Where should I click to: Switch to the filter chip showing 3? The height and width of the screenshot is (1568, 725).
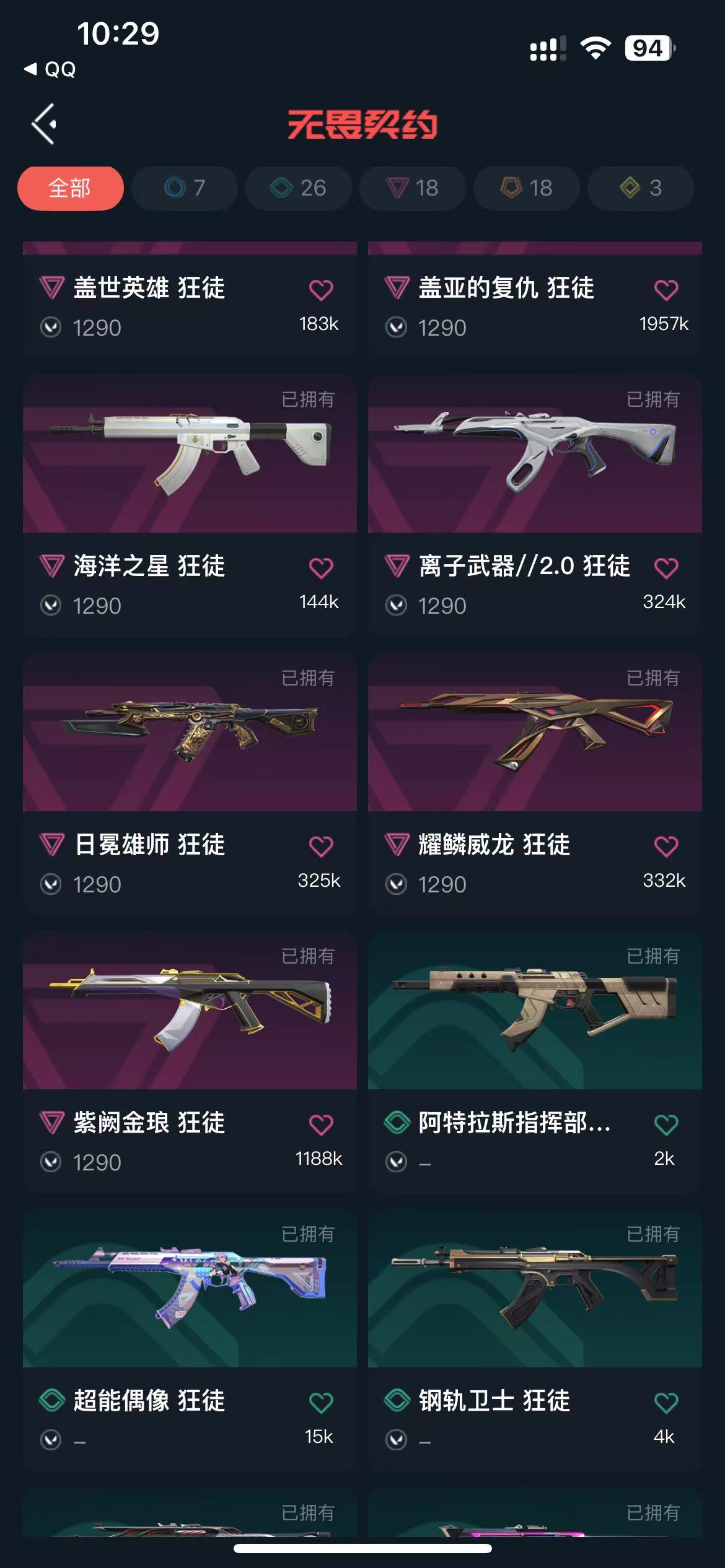click(x=641, y=188)
